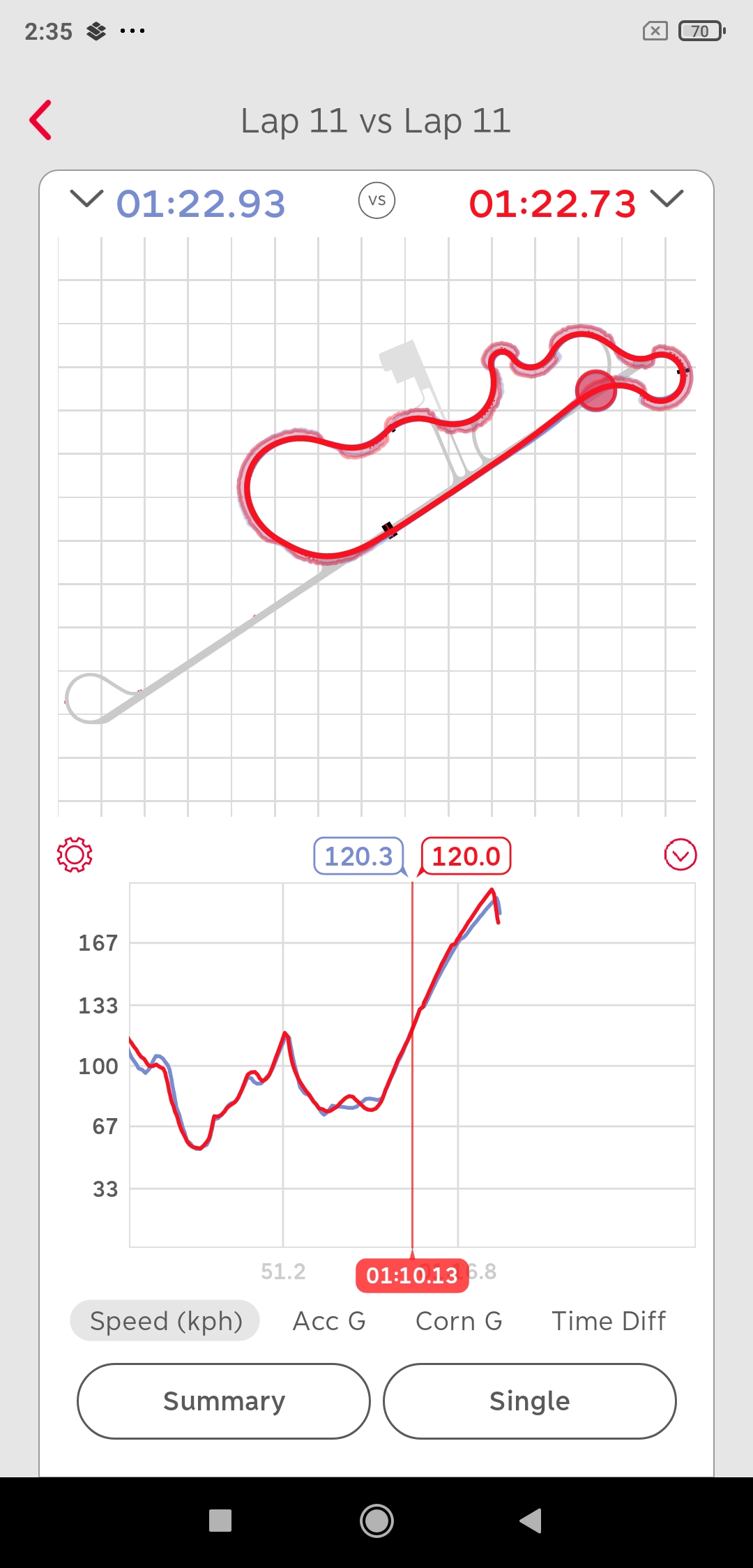Expand the red 01:22.73 lap dropdown

point(668,200)
